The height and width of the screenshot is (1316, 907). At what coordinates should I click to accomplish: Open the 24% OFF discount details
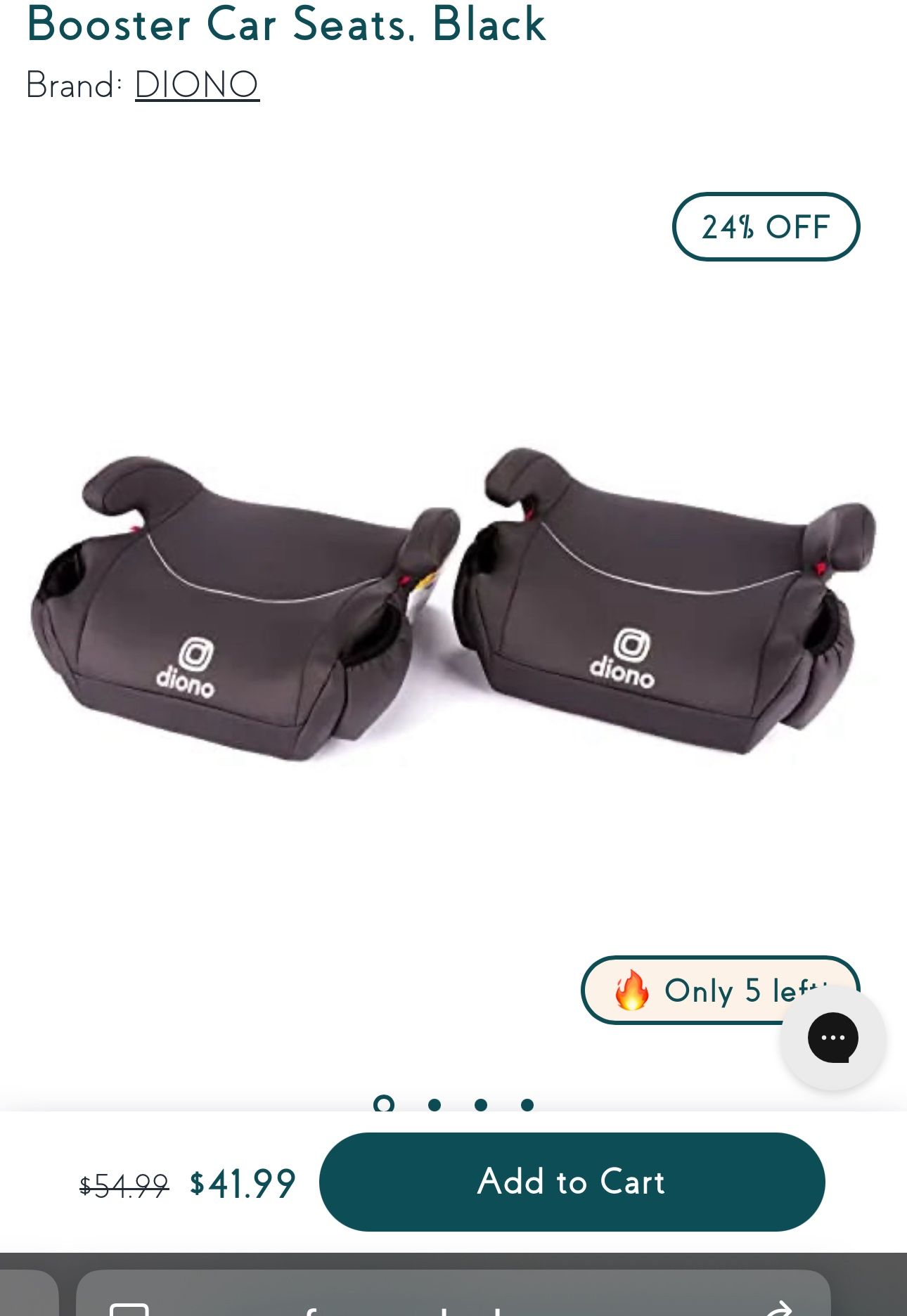[764, 226]
